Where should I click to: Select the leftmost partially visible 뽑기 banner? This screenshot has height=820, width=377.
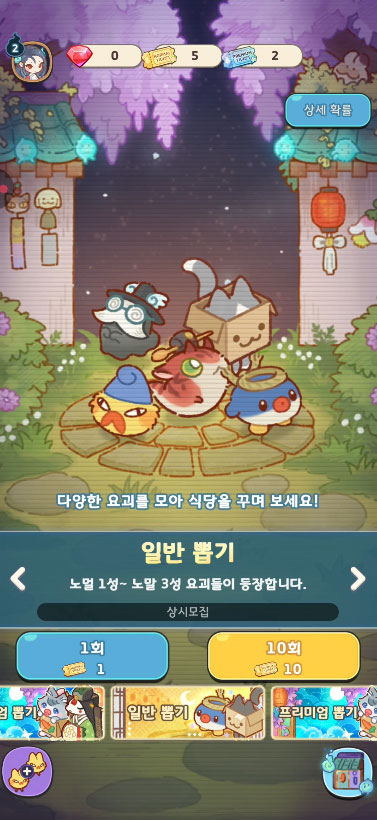pyautogui.click(x=52, y=713)
